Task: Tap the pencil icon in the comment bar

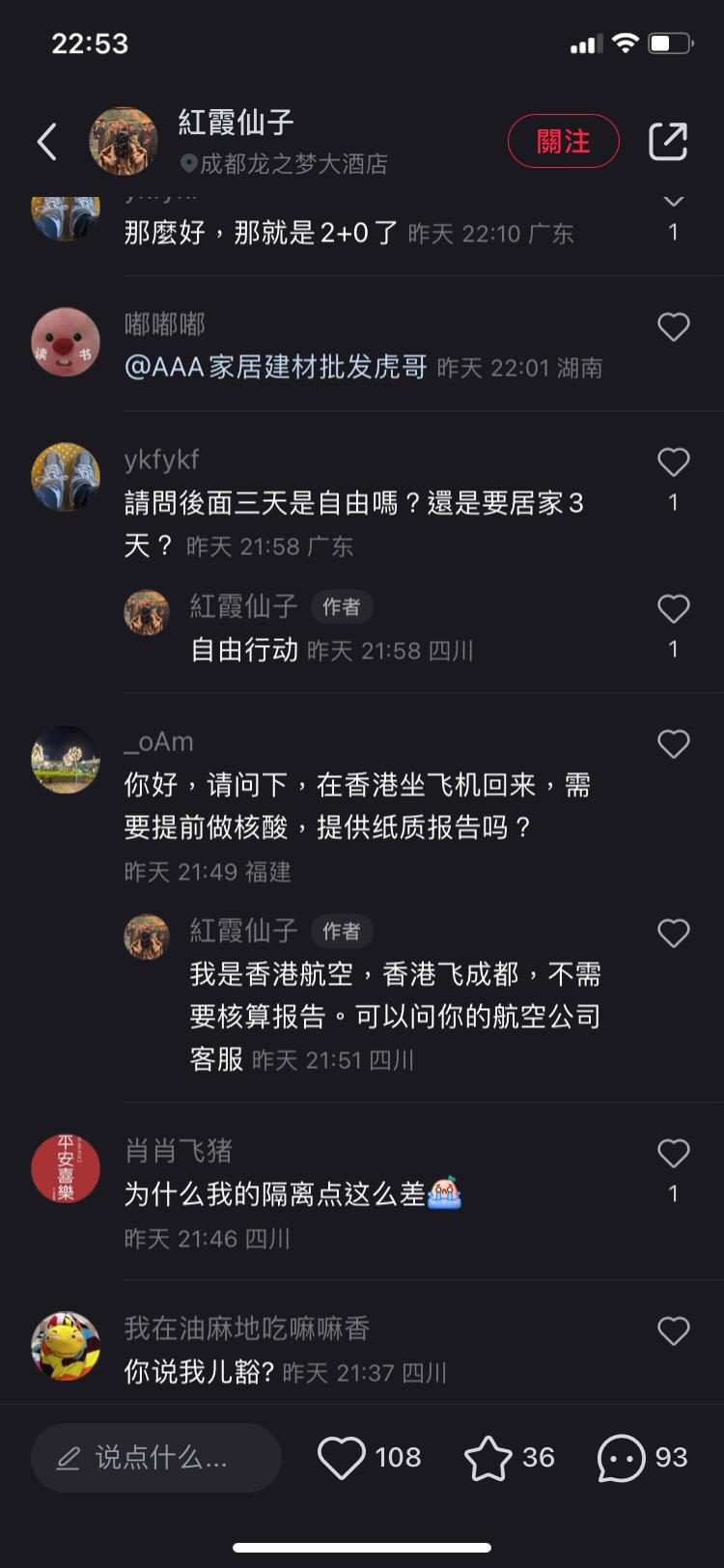Action: (68, 1458)
